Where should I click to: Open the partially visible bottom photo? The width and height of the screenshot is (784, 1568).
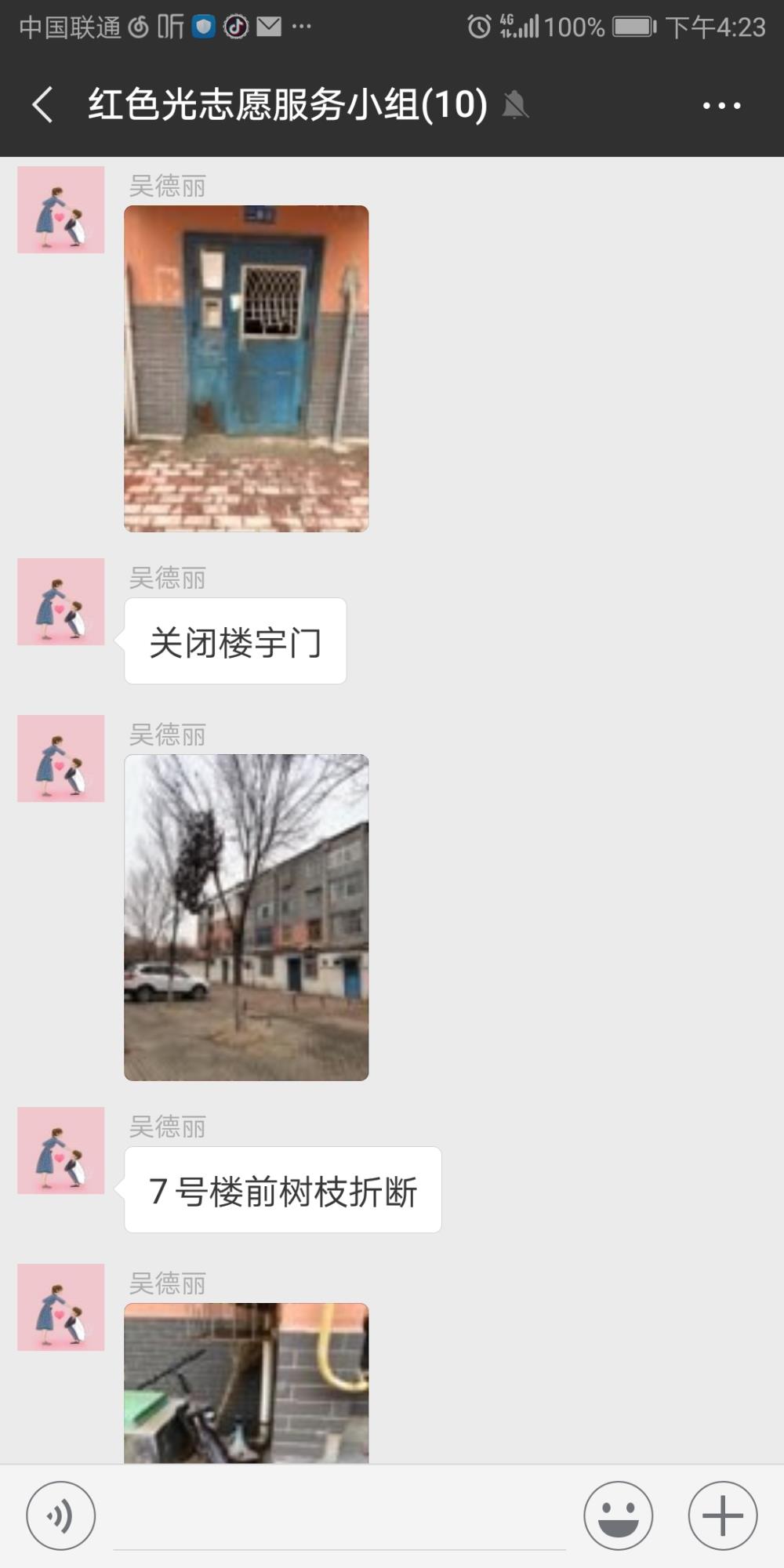click(x=246, y=1383)
